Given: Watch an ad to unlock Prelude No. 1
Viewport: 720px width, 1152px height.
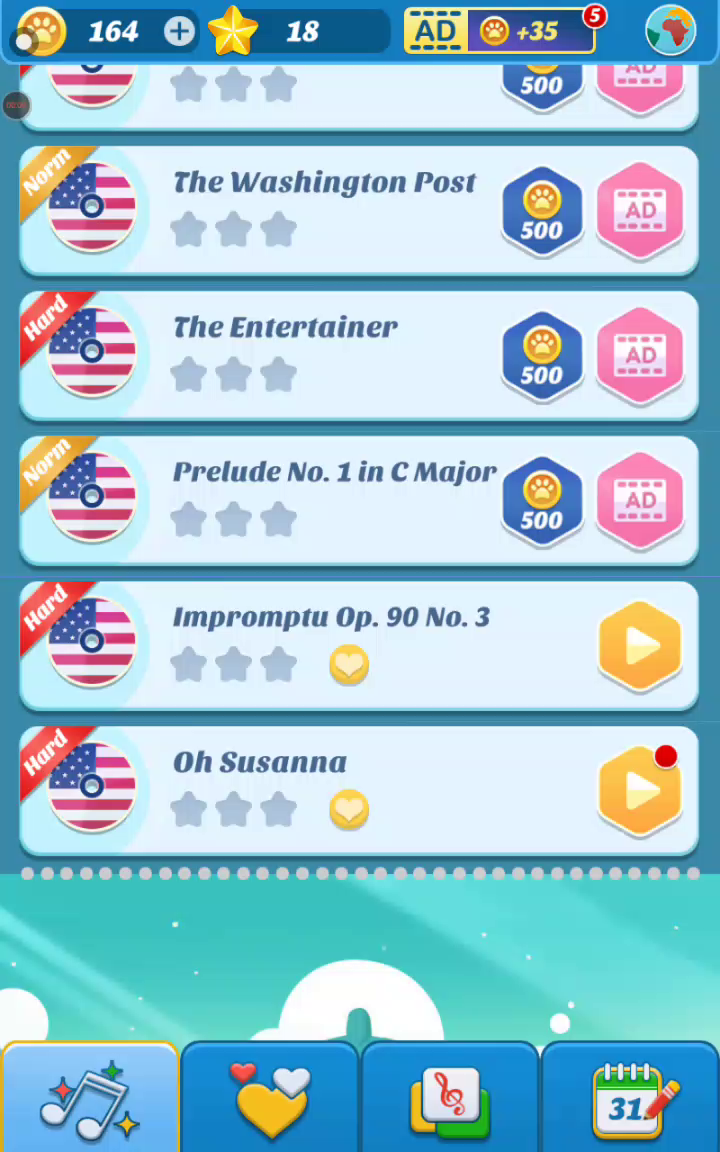Looking at the screenshot, I should click(x=640, y=501).
